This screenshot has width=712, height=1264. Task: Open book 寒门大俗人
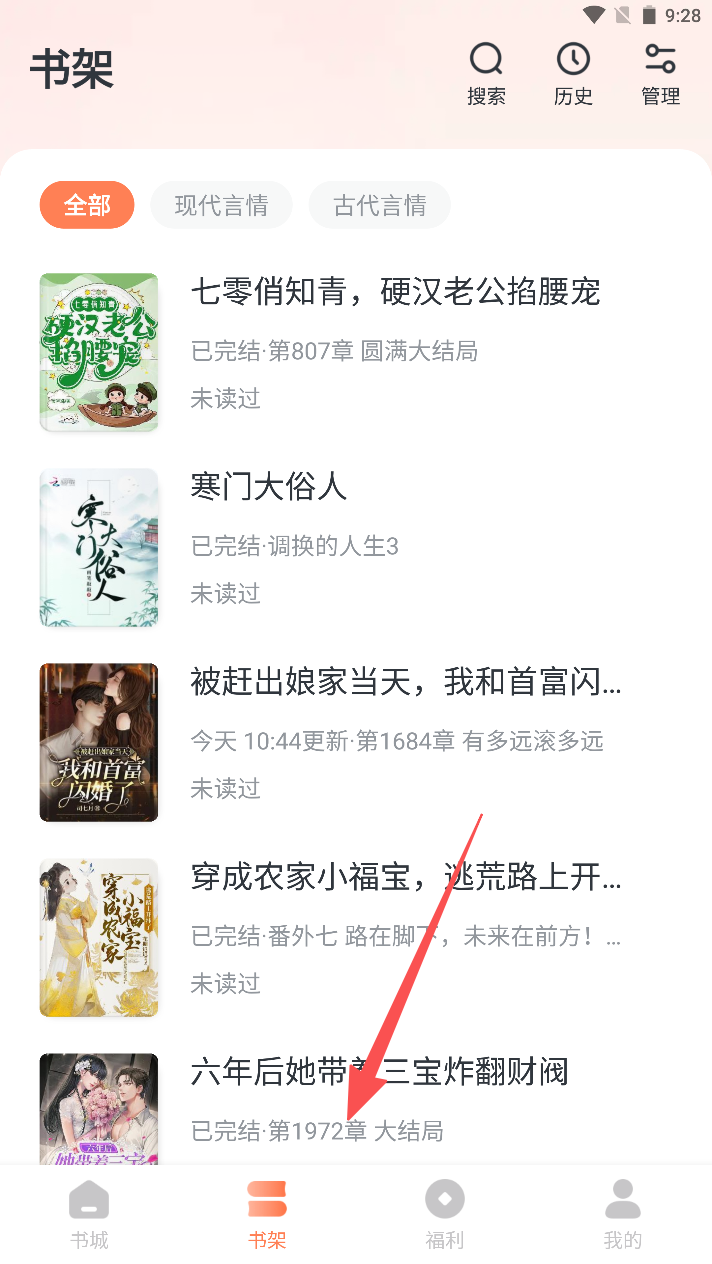point(268,487)
